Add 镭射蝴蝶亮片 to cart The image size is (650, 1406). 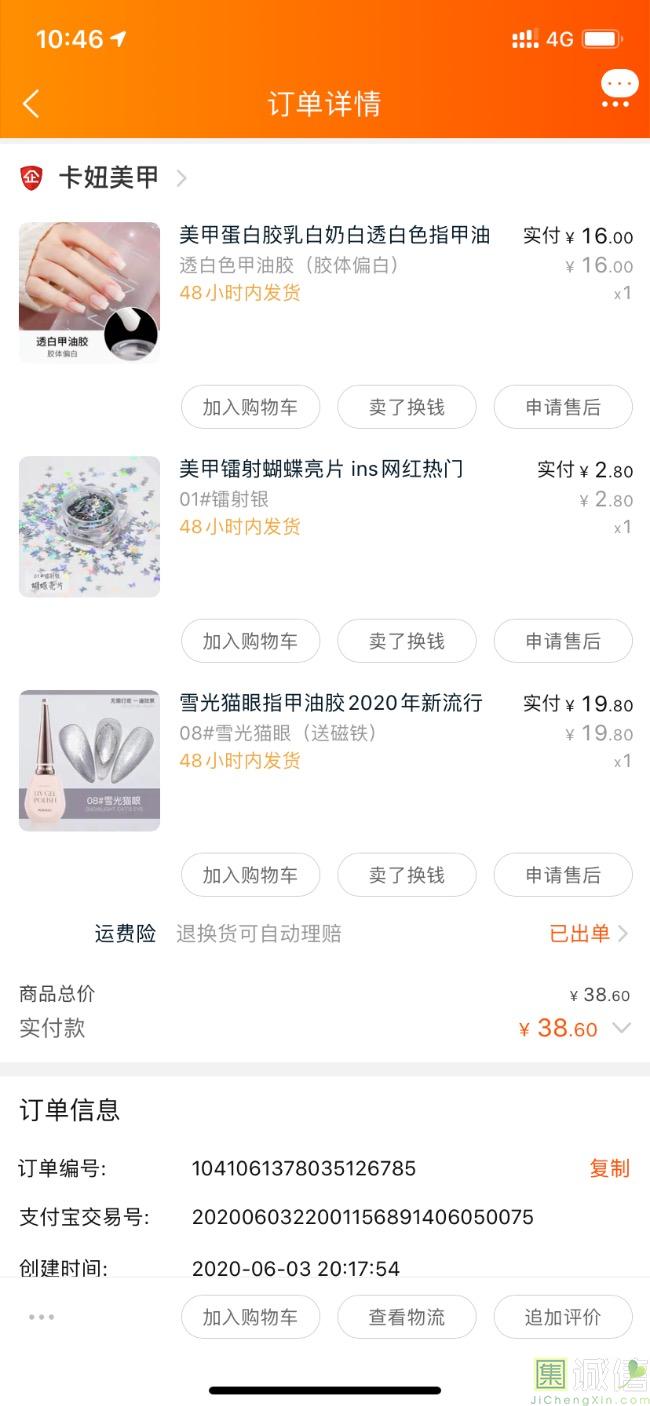coord(250,641)
